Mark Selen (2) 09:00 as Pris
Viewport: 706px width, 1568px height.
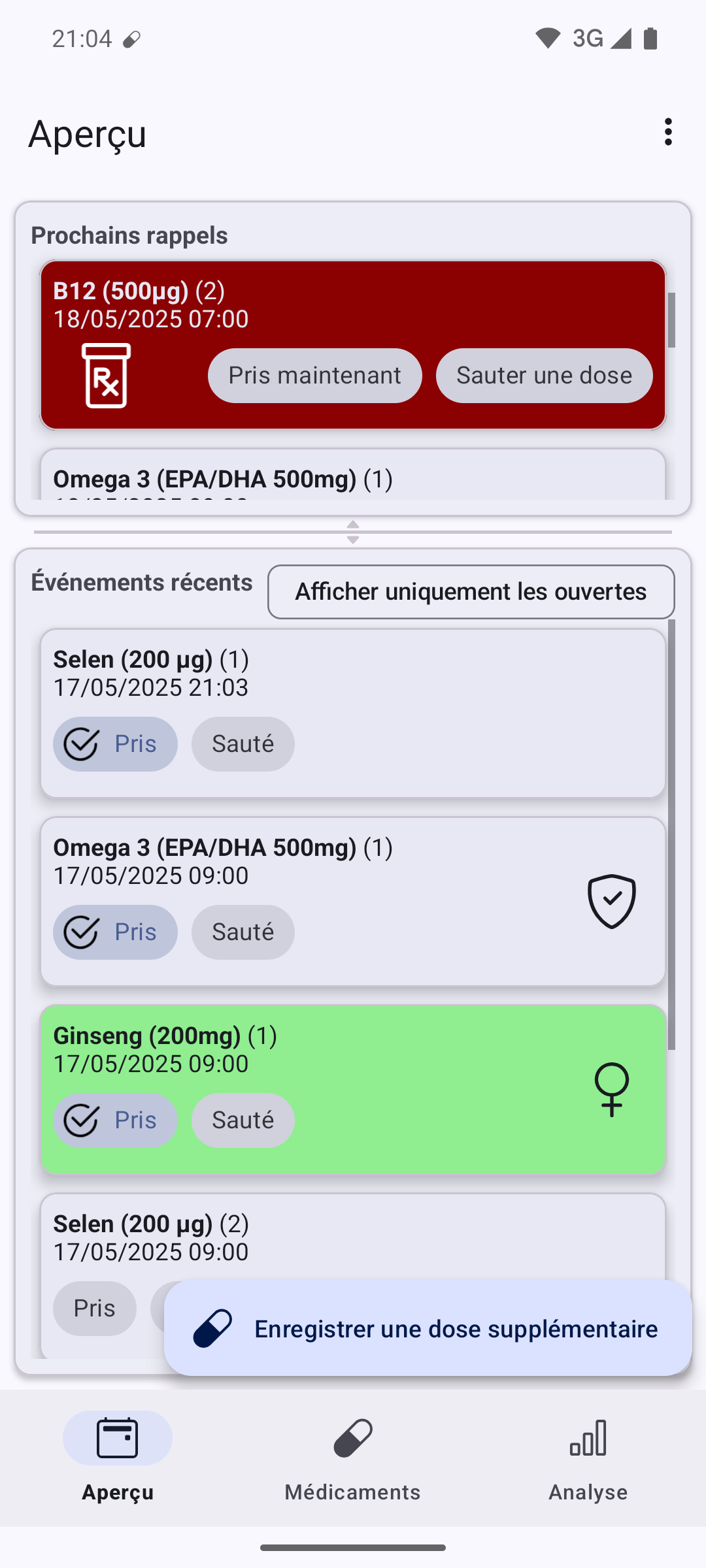pyautogui.click(x=95, y=1309)
